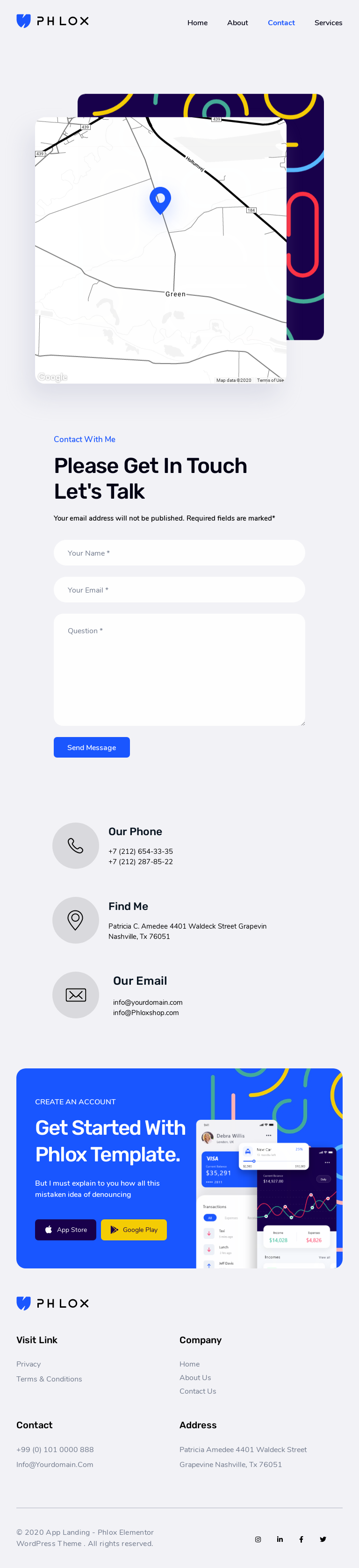
Task: Open Terms of Use on the map
Action: coord(270,380)
